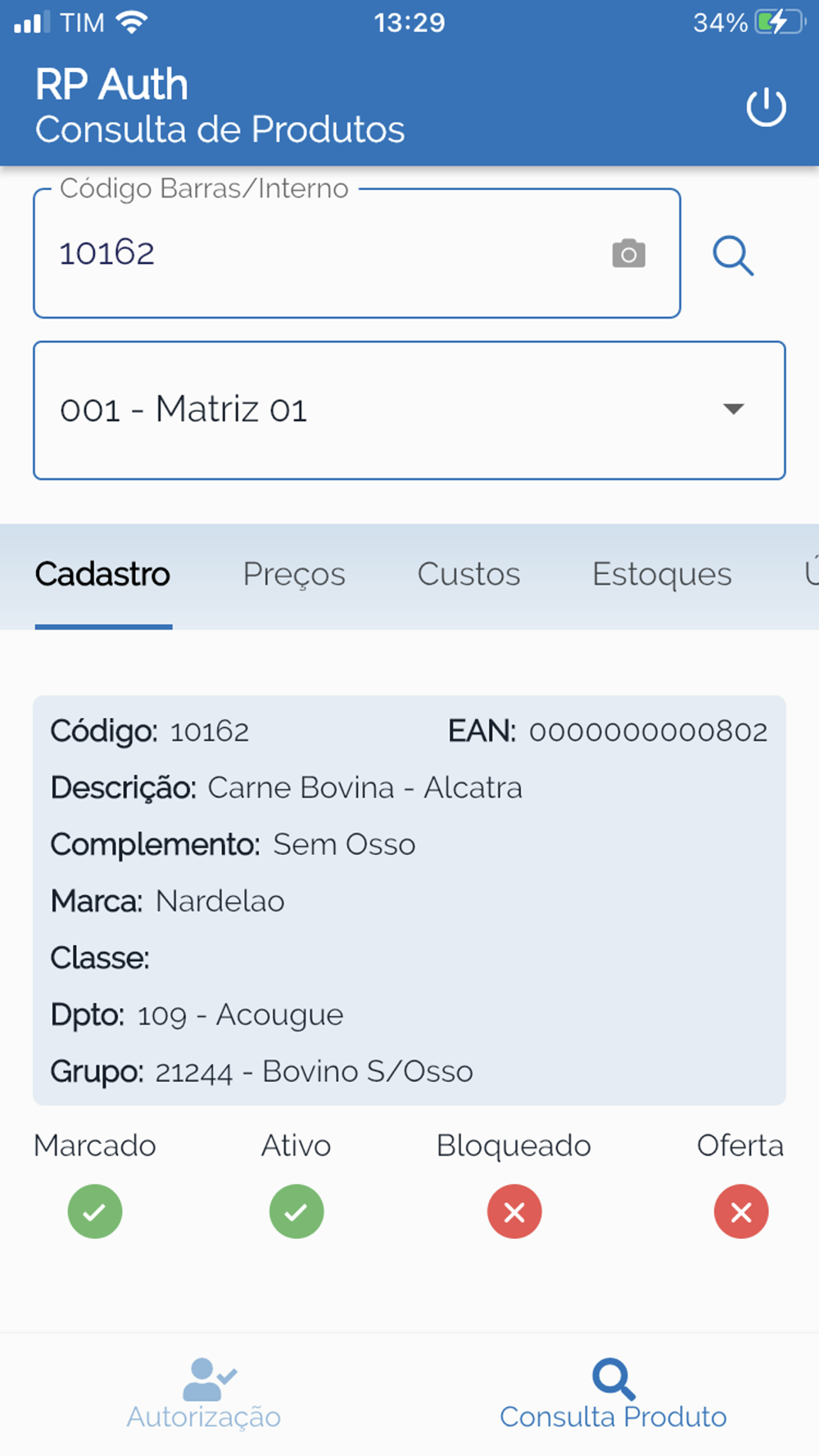Expand the 001 - Matriz 01 dropdown

(409, 410)
